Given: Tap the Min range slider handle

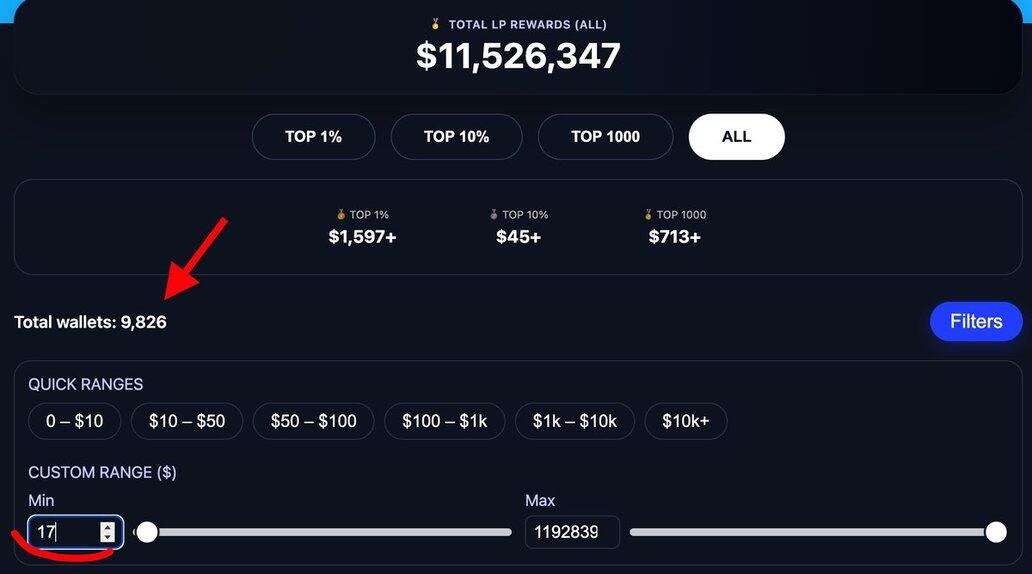Looking at the screenshot, I should [x=147, y=532].
